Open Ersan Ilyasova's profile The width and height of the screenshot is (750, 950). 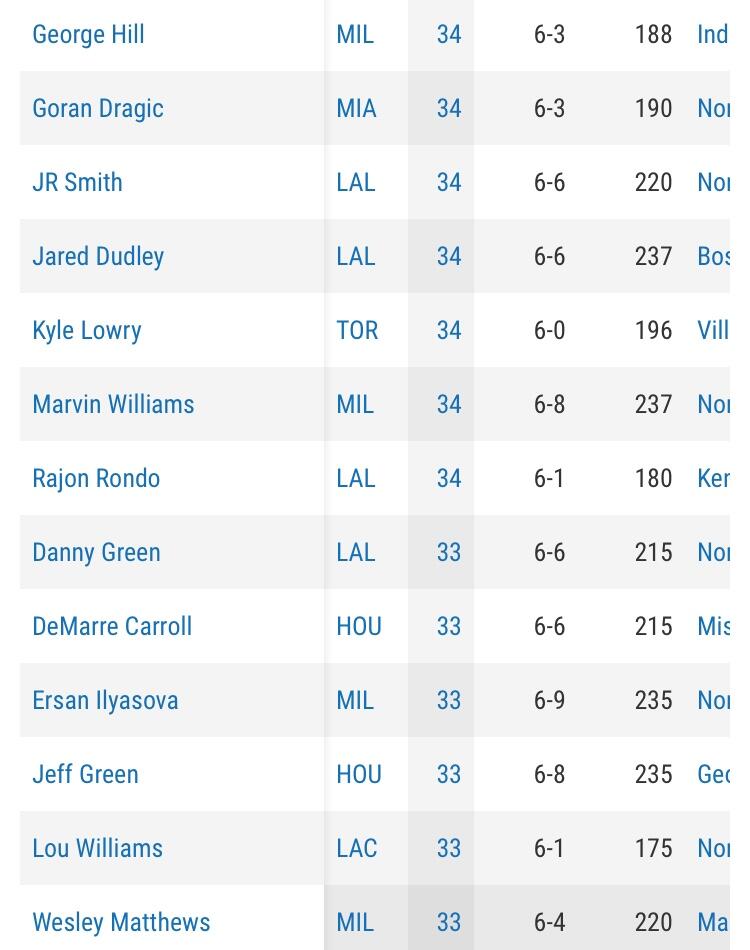(x=105, y=701)
